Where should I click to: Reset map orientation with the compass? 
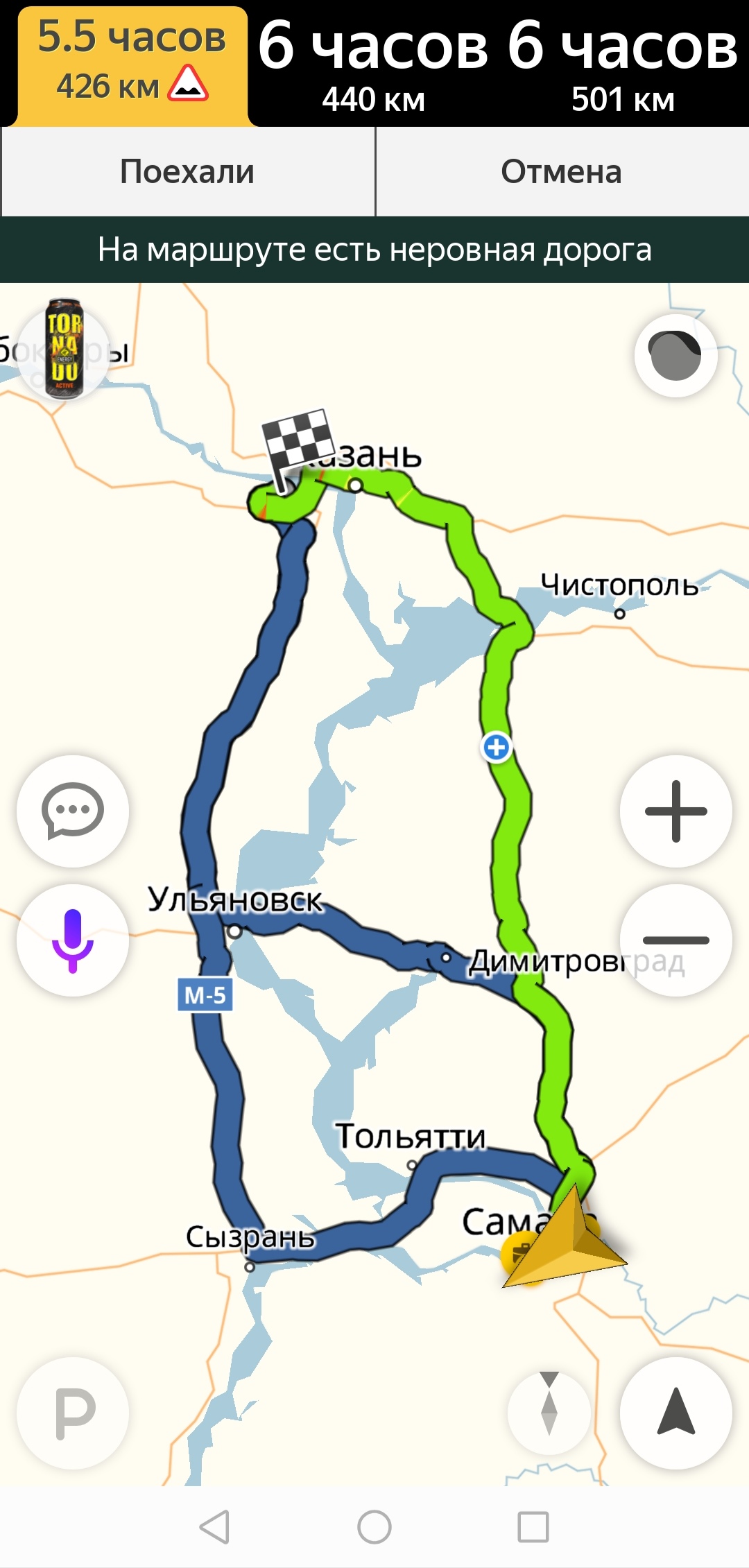pyautogui.click(x=549, y=1413)
